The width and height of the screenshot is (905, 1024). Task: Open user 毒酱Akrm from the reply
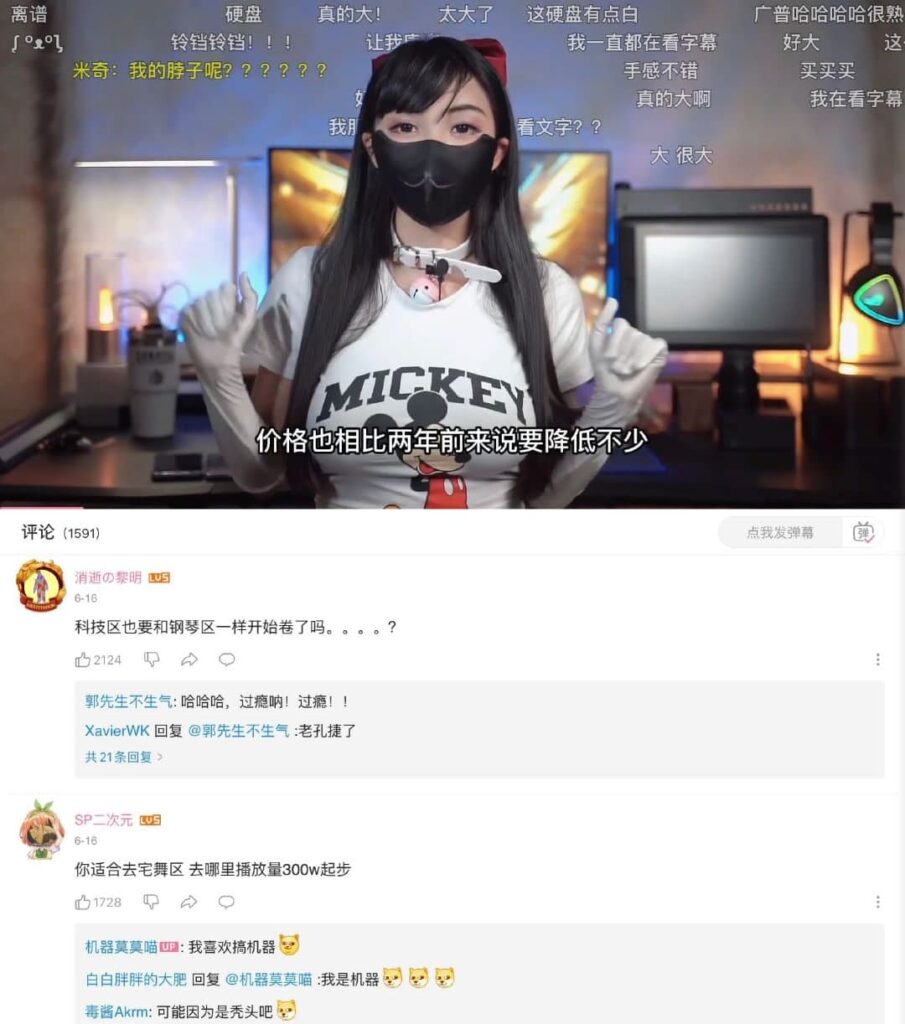click(117, 1011)
